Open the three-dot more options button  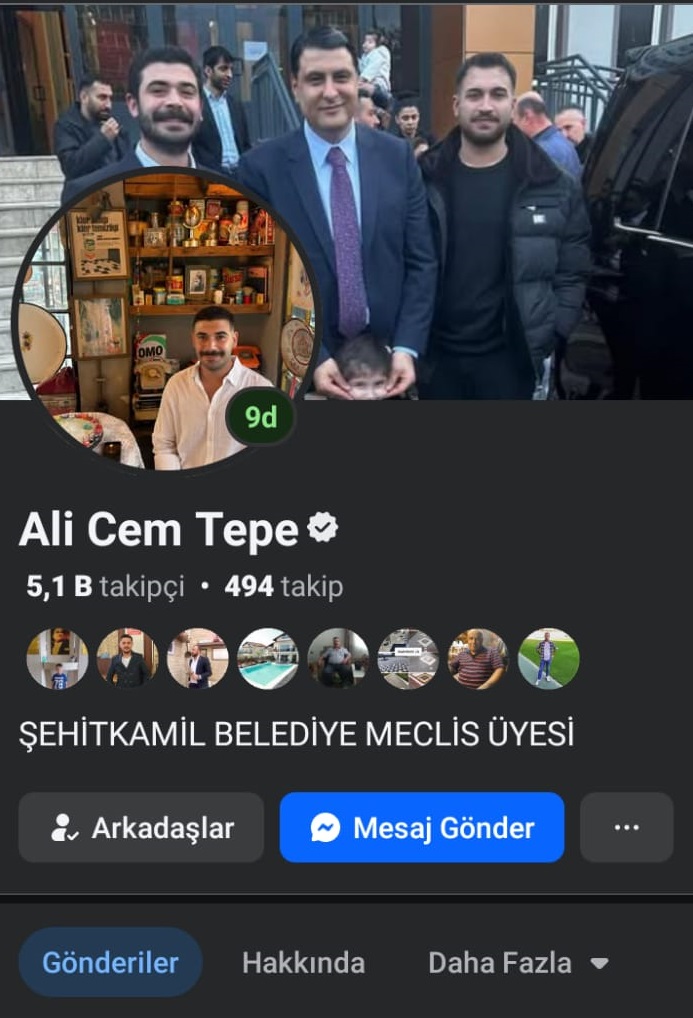[626, 828]
